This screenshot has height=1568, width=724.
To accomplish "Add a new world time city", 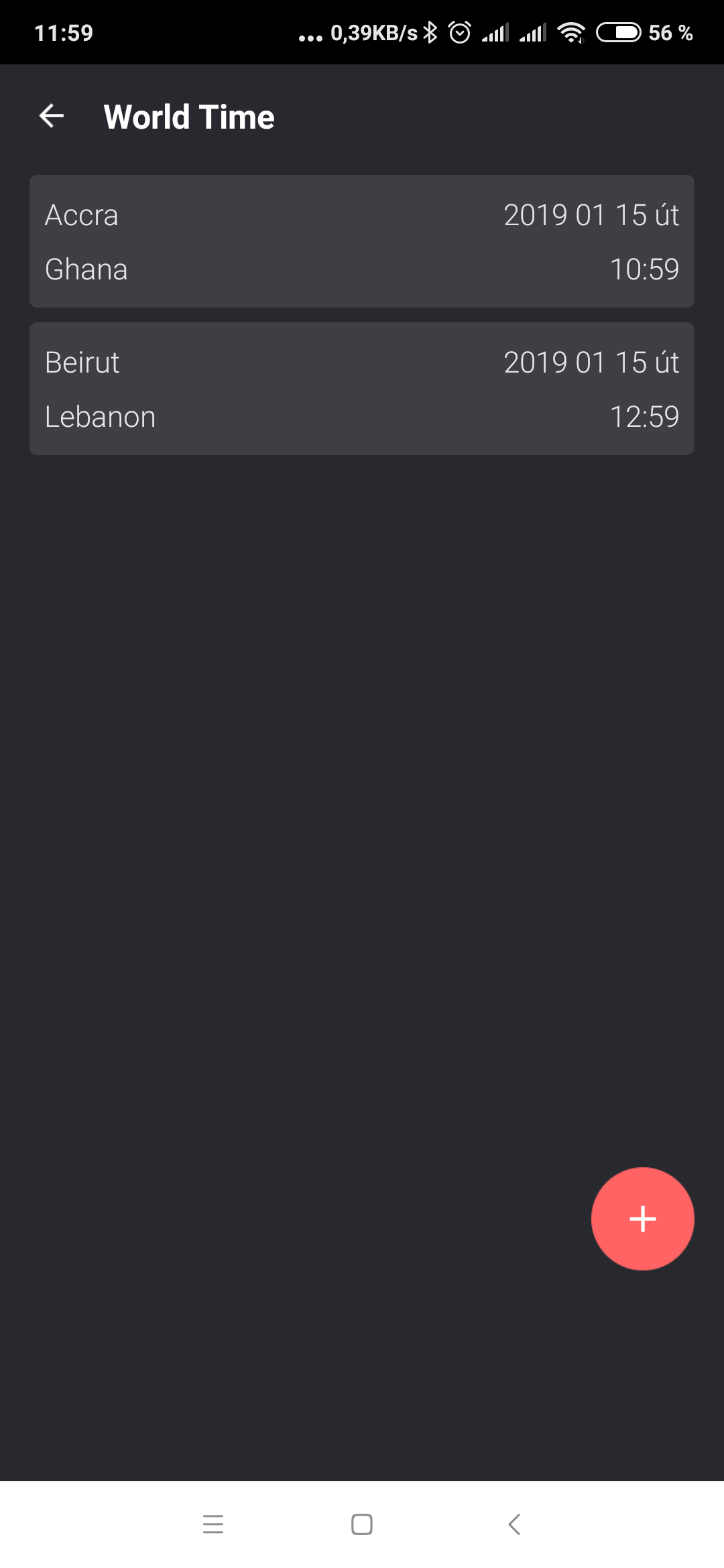I will [x=642, y=1219].
